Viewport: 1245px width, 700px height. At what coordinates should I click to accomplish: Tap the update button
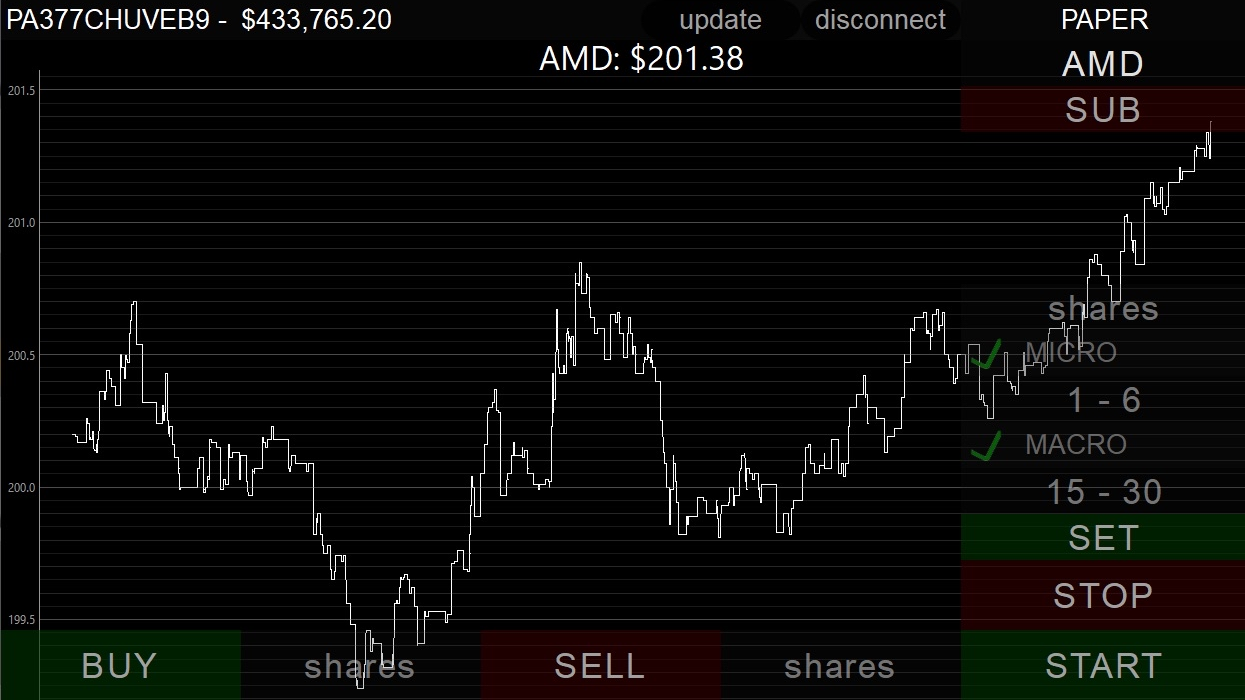click(720, 20)
